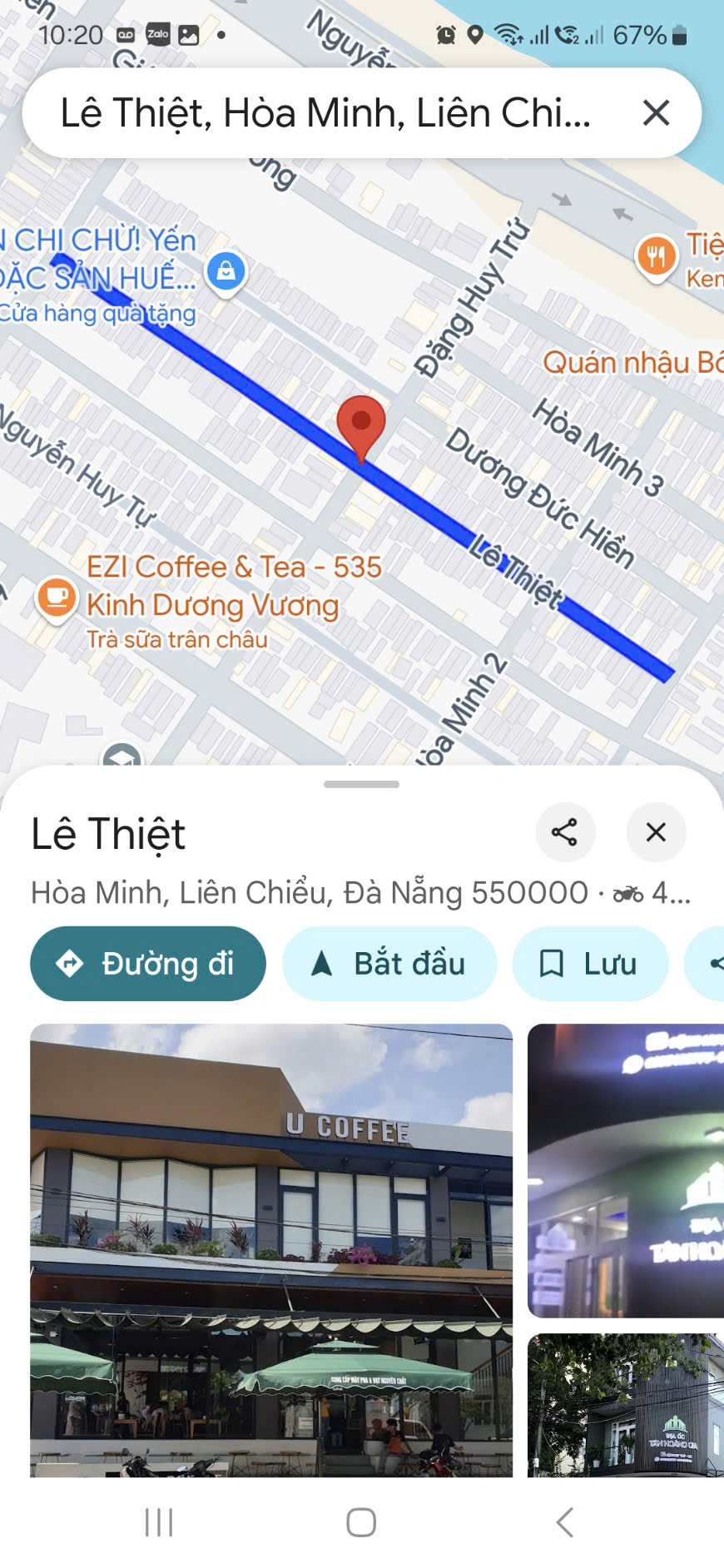Viewport: 724px width, 1568px height.
Task: Start navigation with Bắt đầu
Action: click(x=389, y=963)
